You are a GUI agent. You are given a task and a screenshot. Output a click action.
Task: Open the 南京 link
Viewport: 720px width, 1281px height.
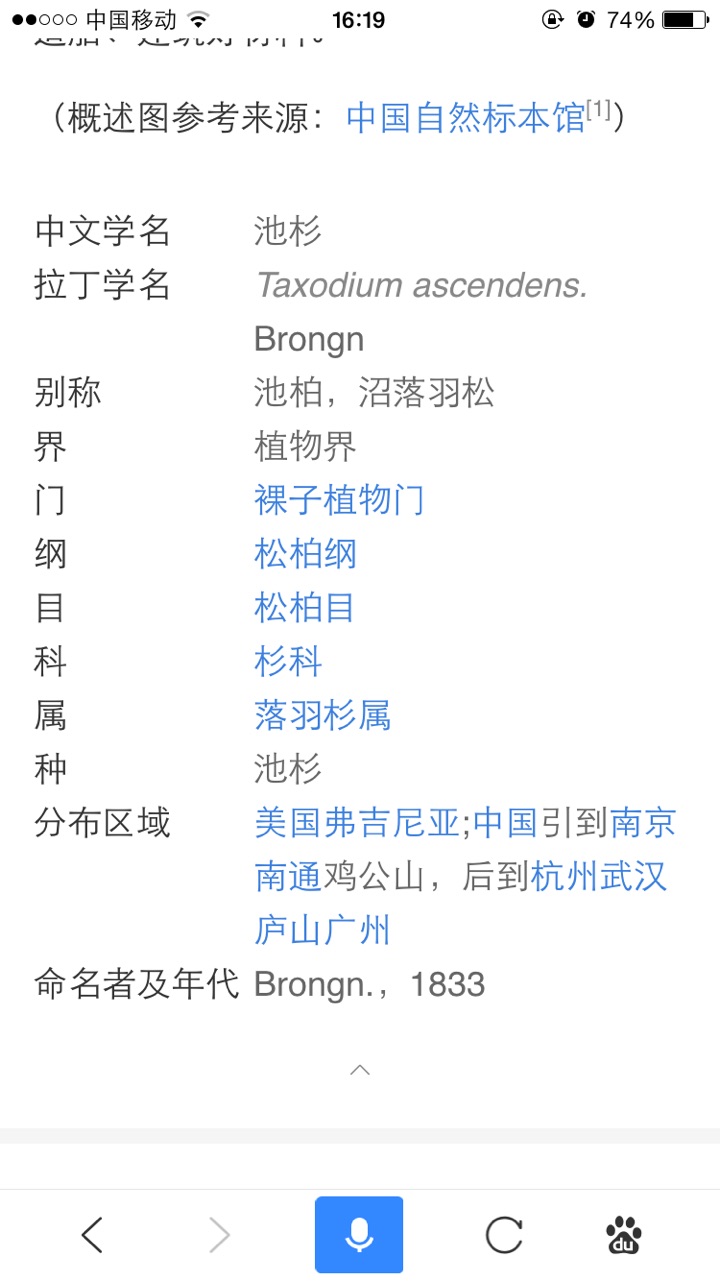pyautogui.click(x=643, y=823)
